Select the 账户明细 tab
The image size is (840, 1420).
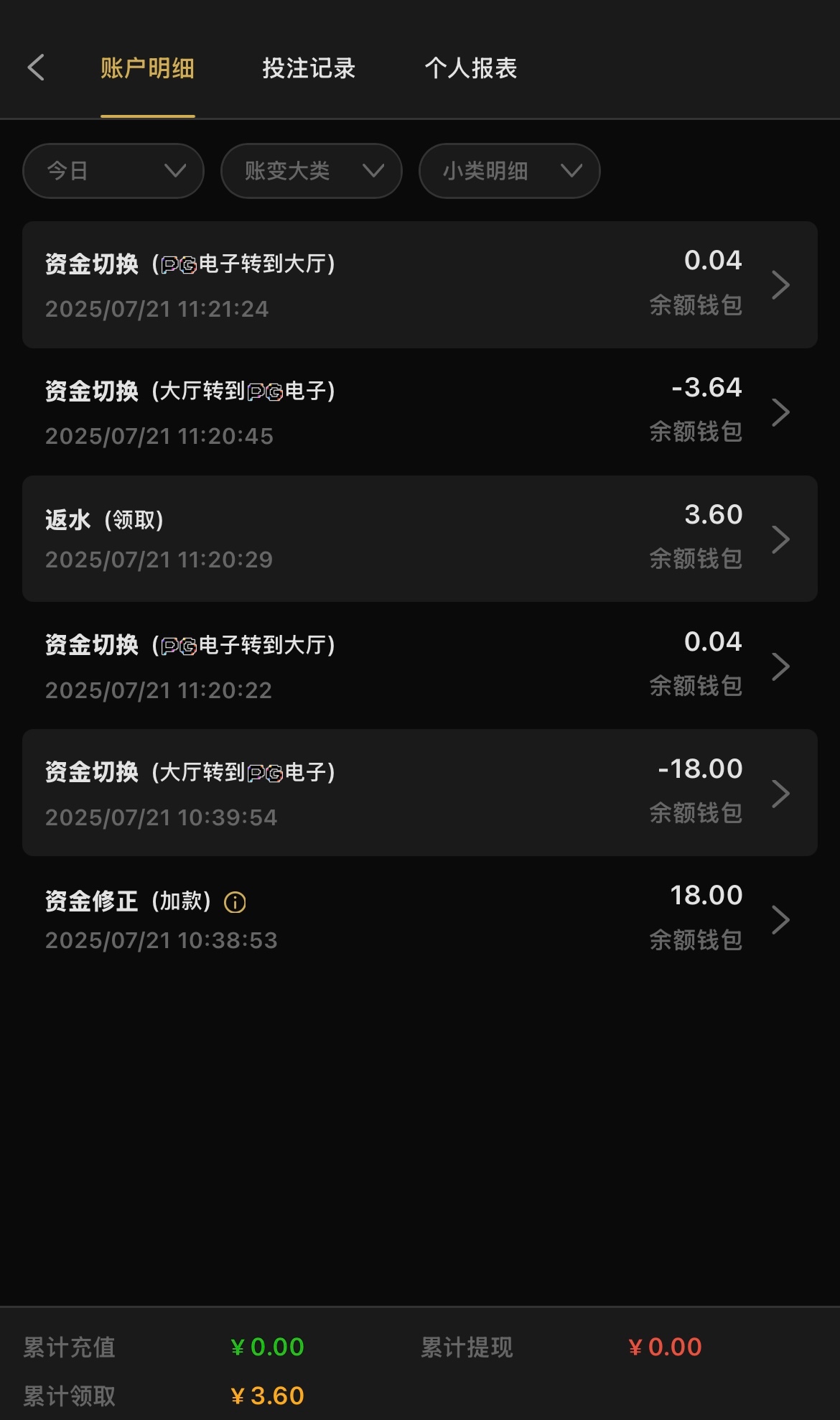[147, 69]
